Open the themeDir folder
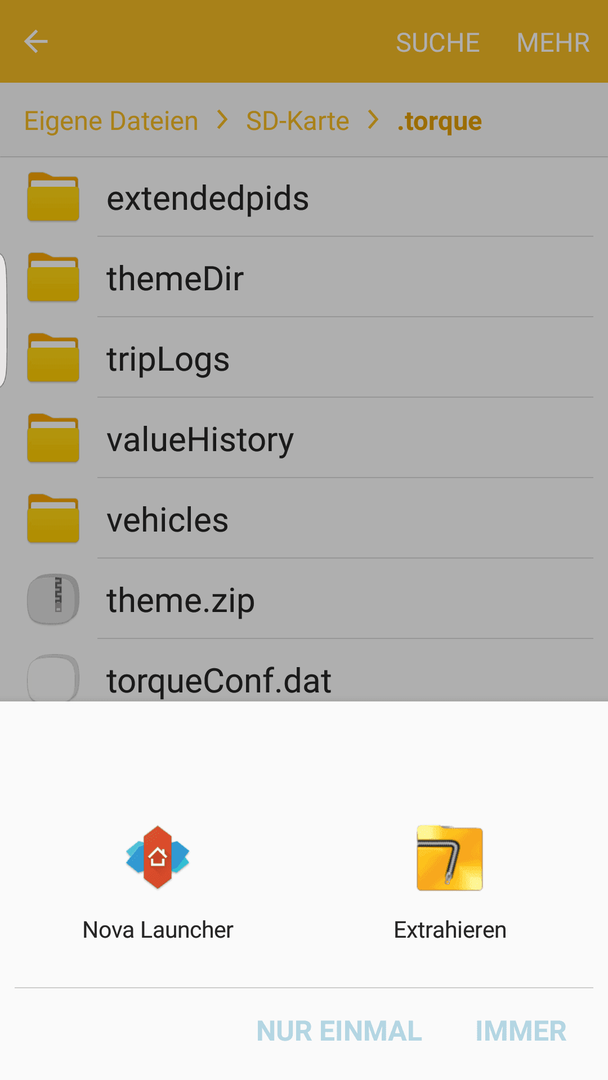This screenshot has height=1080, width=608. point(304,278)
